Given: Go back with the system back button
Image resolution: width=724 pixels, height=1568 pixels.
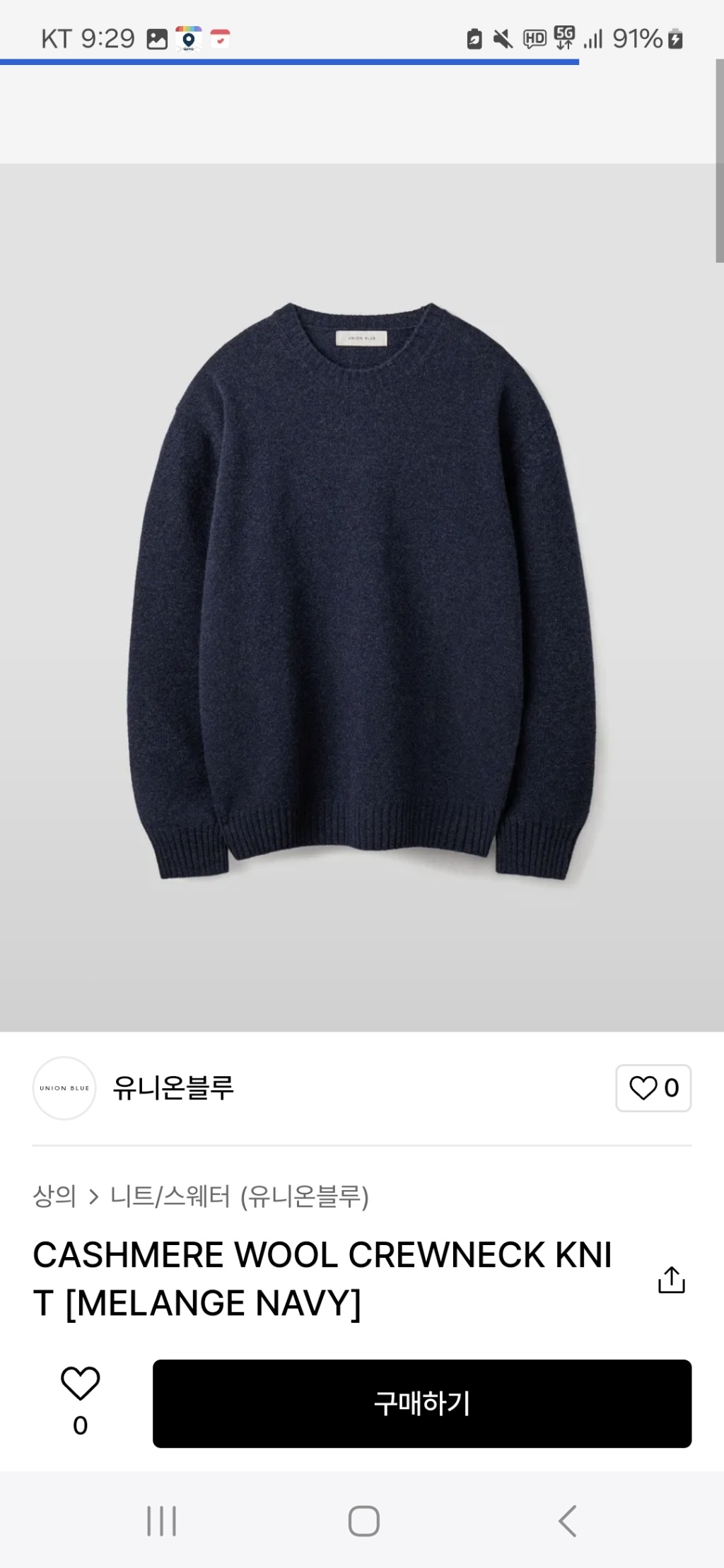Looking at the screenshot, I should pyautogui.click(x=567, y=1521).
